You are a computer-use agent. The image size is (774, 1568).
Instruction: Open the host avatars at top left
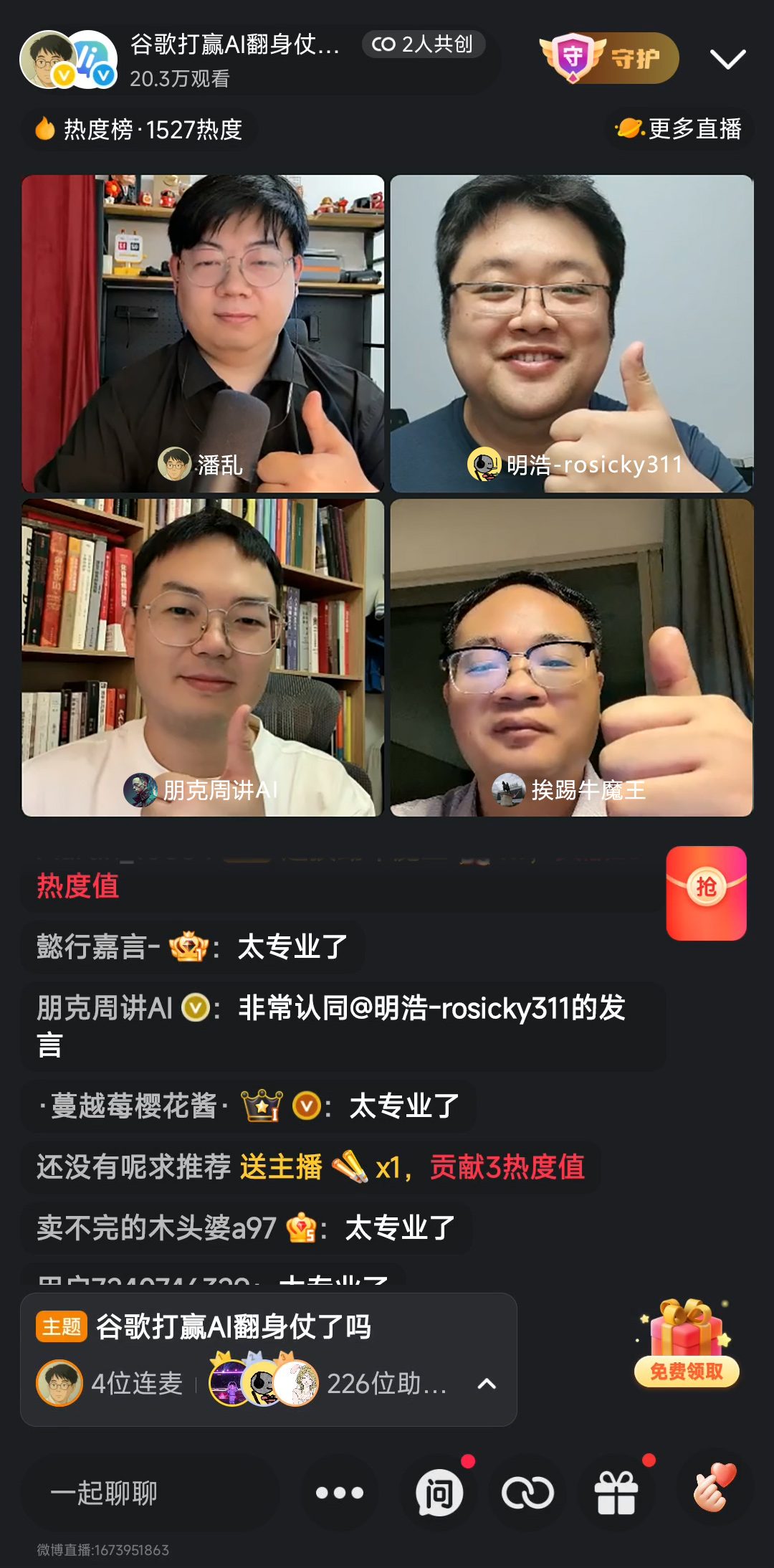coord(68,60)
